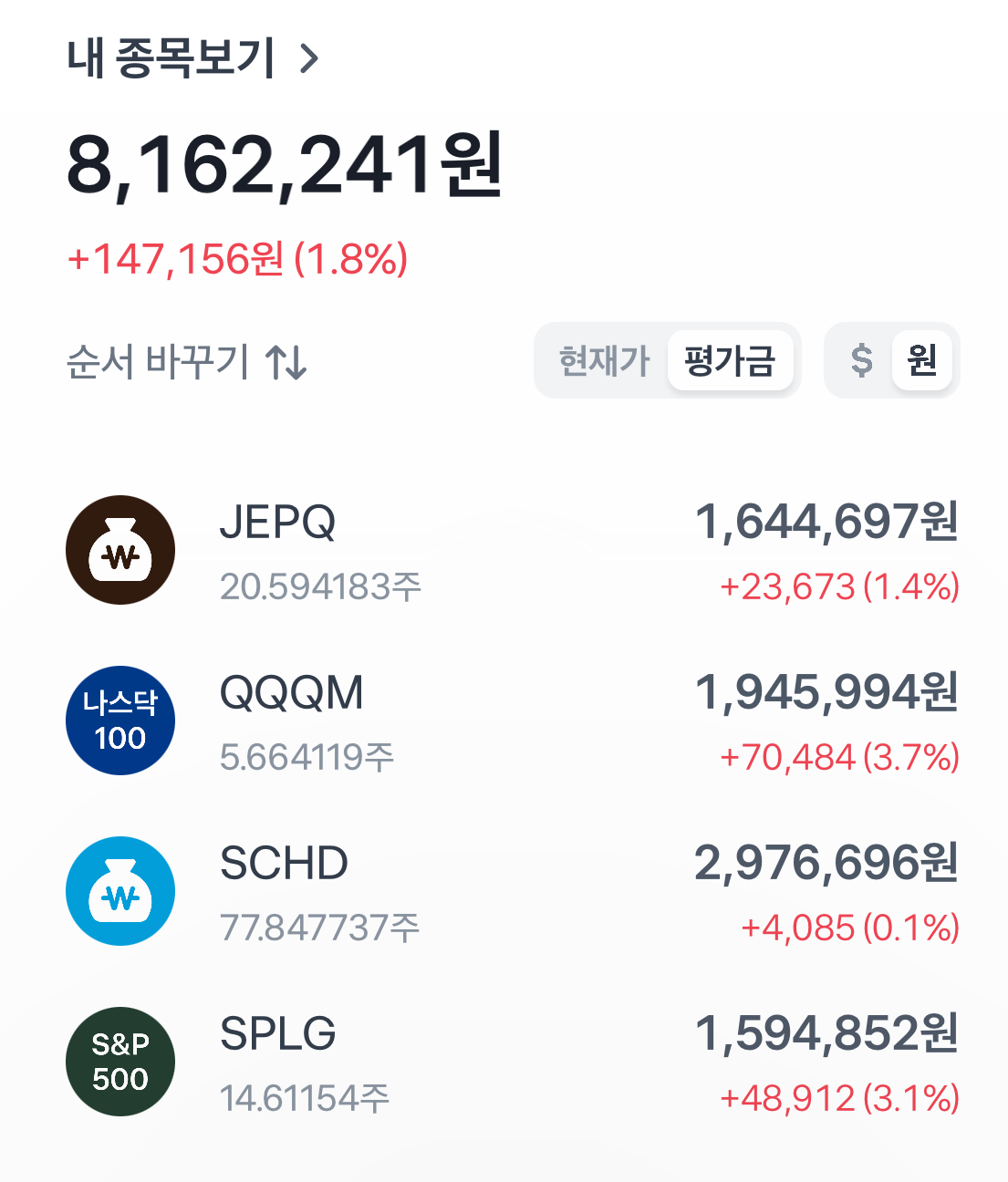Keep 평가금 view selected
This screenshot has width=1008, height=1182.
[730, 360]
